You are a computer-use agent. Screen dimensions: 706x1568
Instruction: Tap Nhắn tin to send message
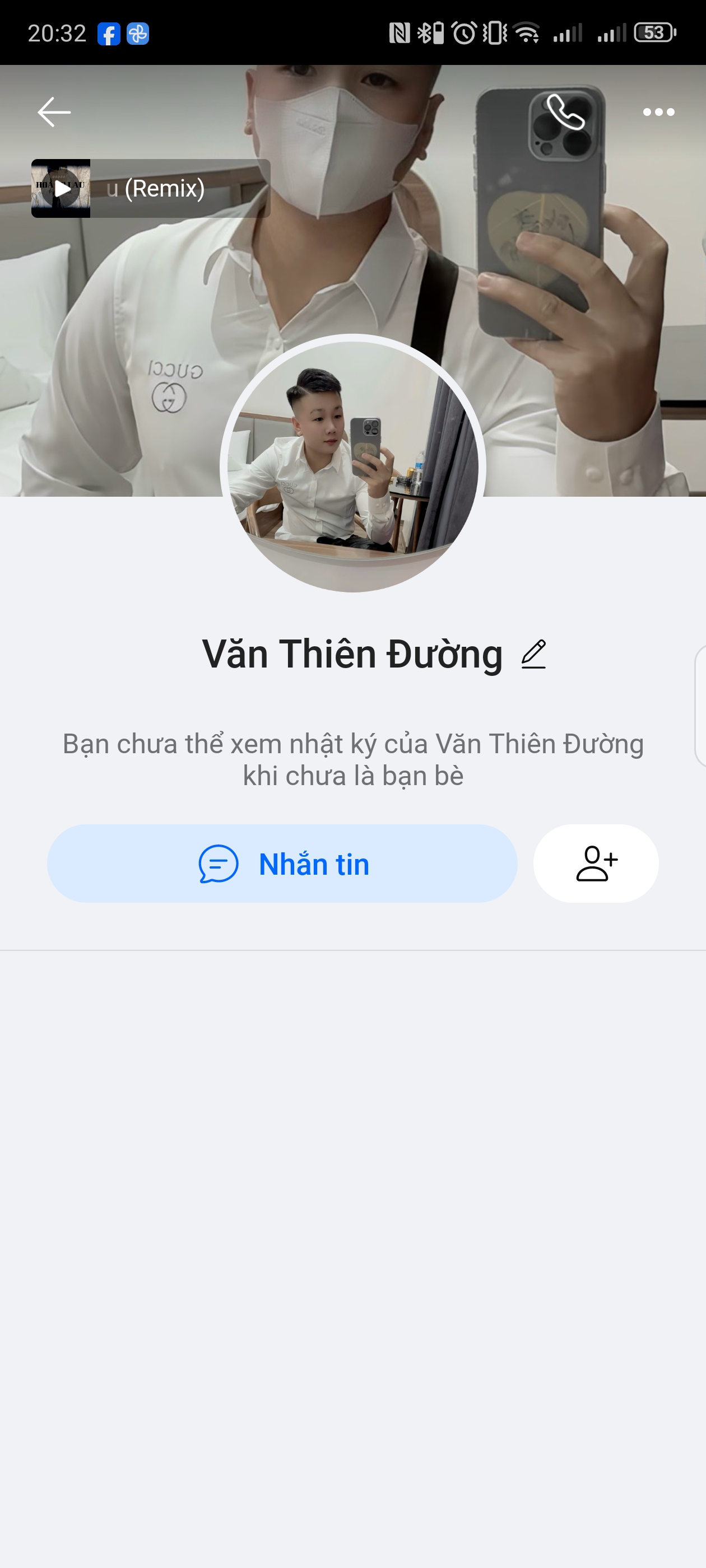[282, 864]
